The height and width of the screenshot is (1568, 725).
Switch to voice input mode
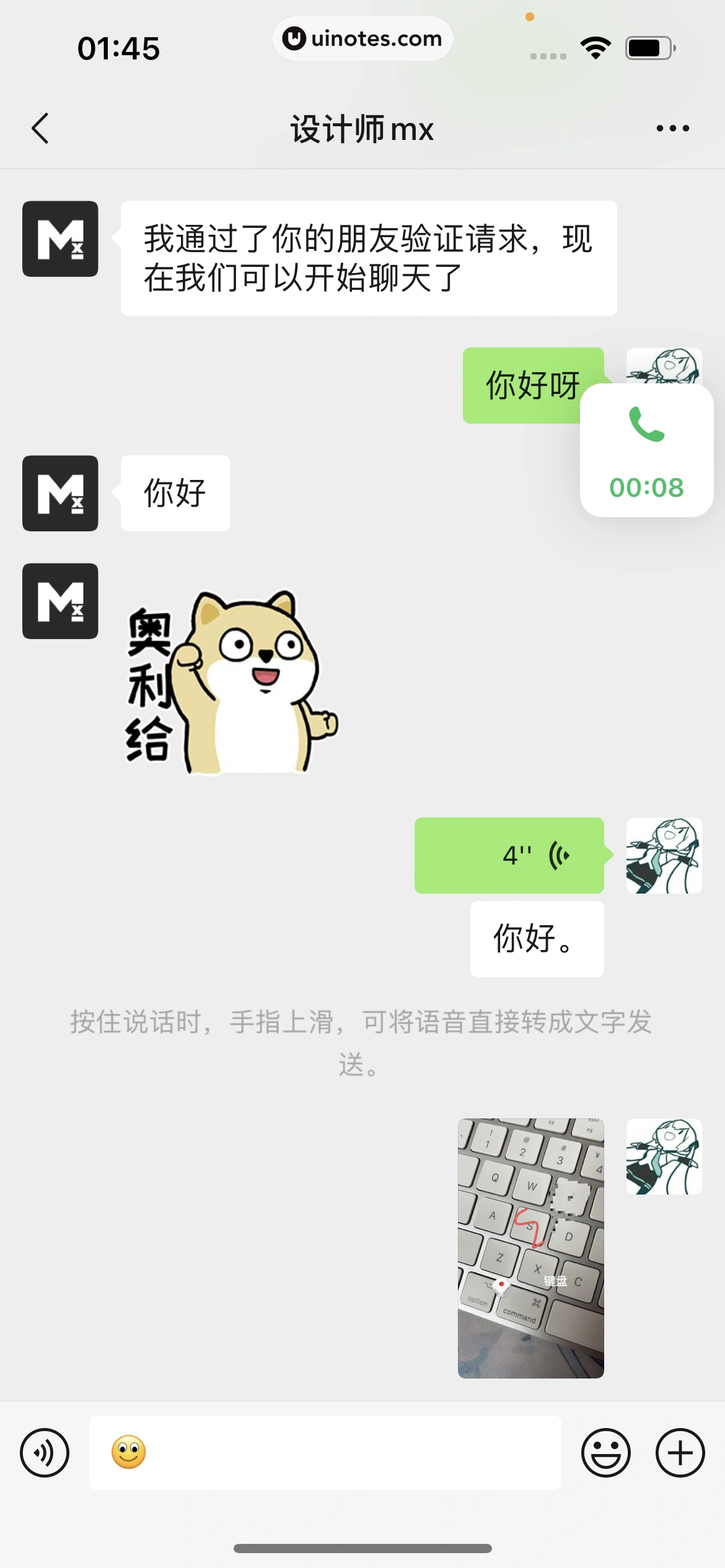coord(45,1453)
